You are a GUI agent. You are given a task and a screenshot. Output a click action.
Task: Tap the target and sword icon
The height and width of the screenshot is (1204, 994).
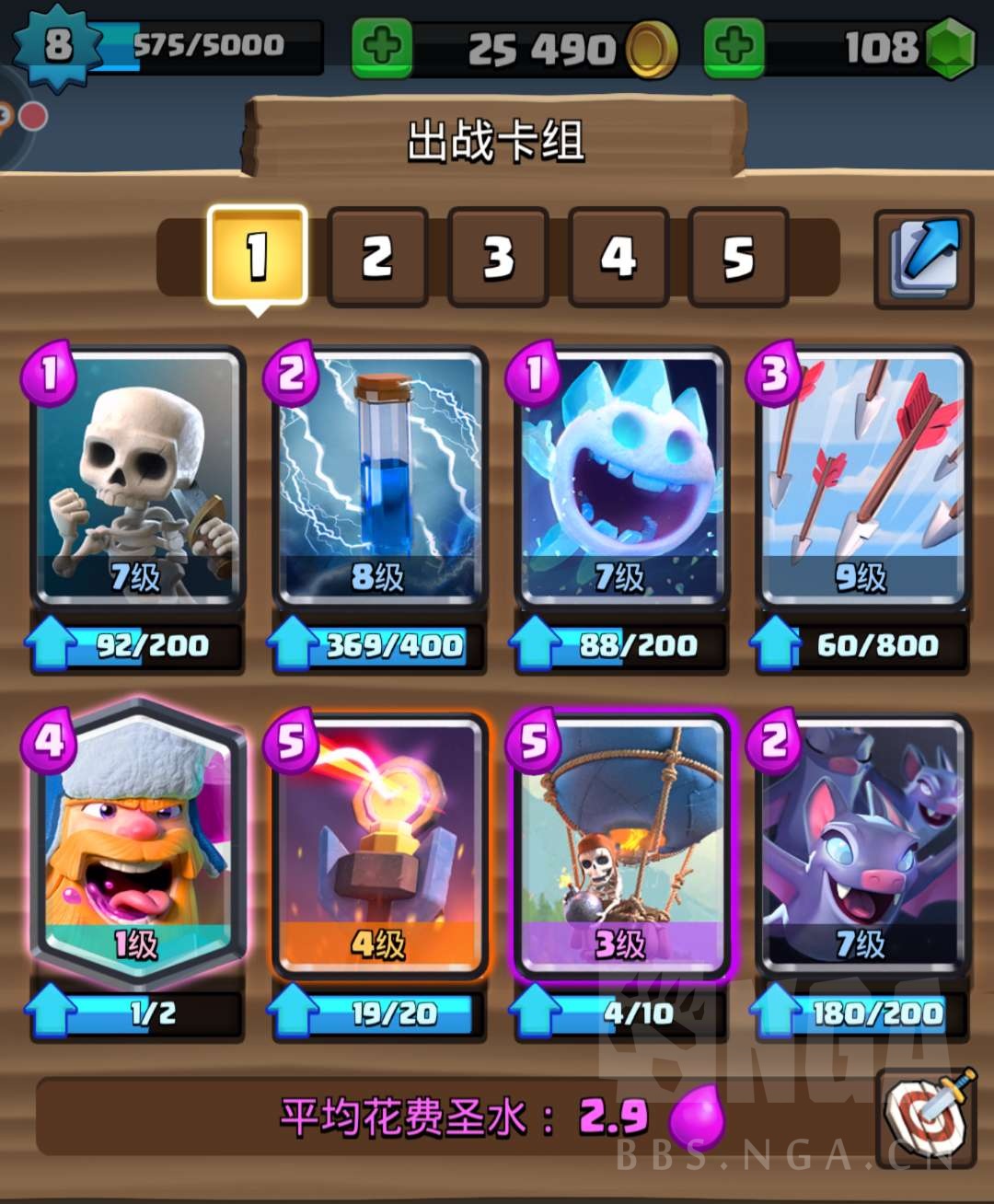pos(927,1117)
